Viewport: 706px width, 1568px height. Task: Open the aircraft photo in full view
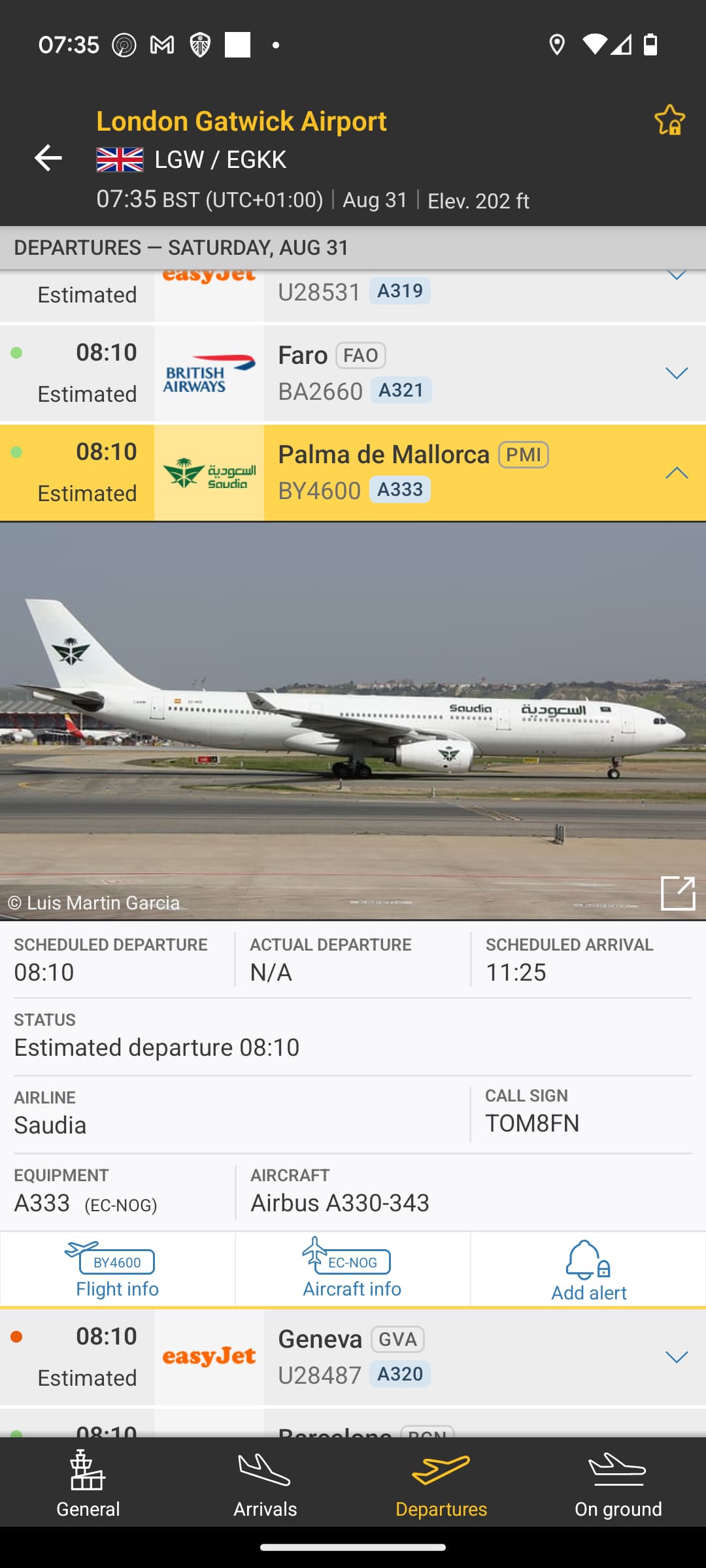coord(677,892)
